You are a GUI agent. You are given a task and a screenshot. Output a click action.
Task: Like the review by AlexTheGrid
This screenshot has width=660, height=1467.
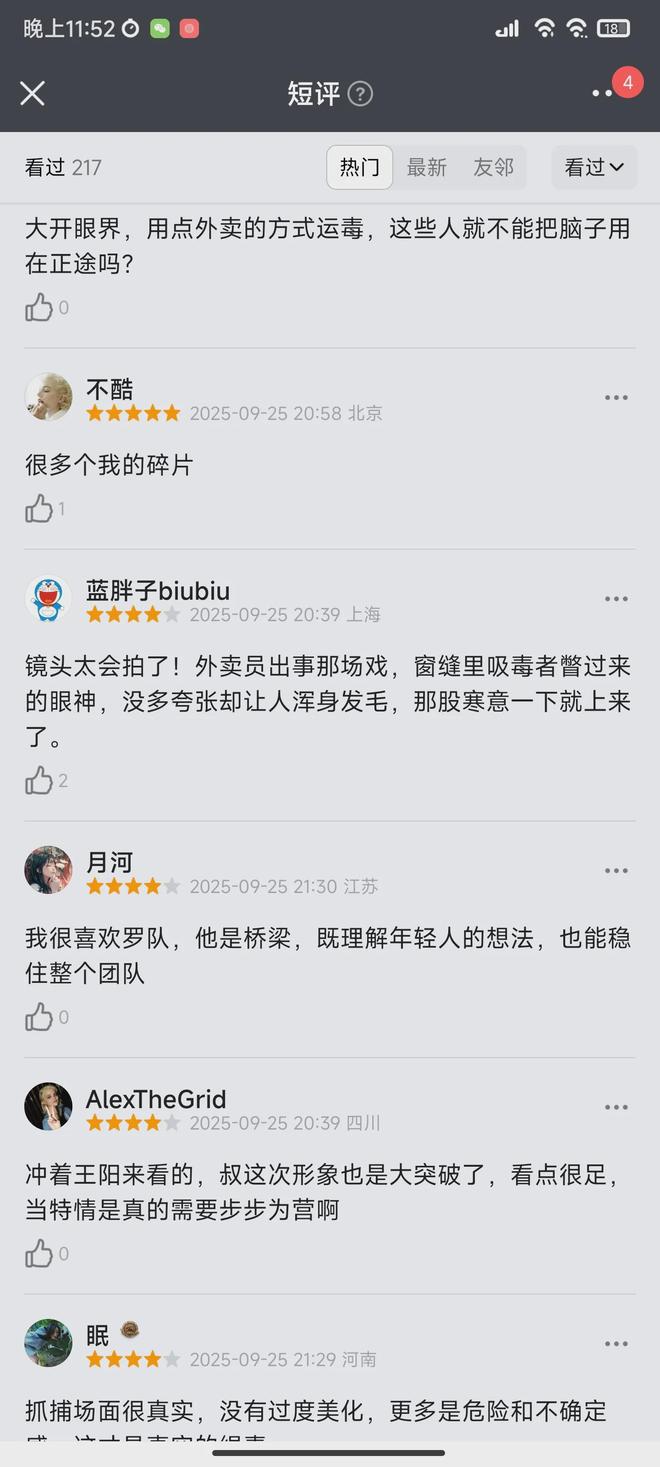point(40,1254)
